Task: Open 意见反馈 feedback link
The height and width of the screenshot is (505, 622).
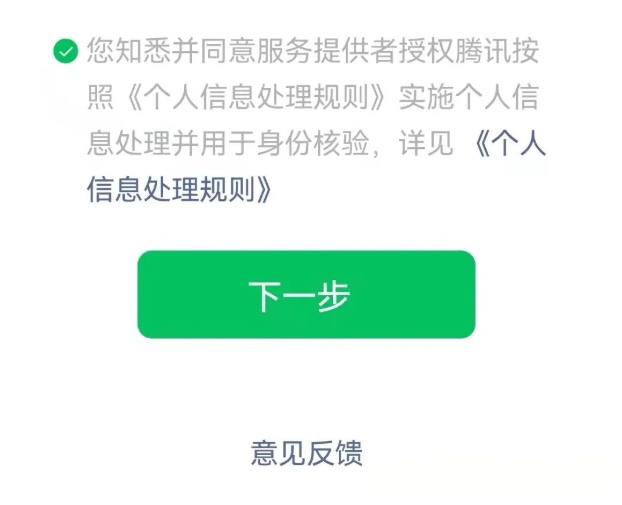Action: [x=306, y=453]
